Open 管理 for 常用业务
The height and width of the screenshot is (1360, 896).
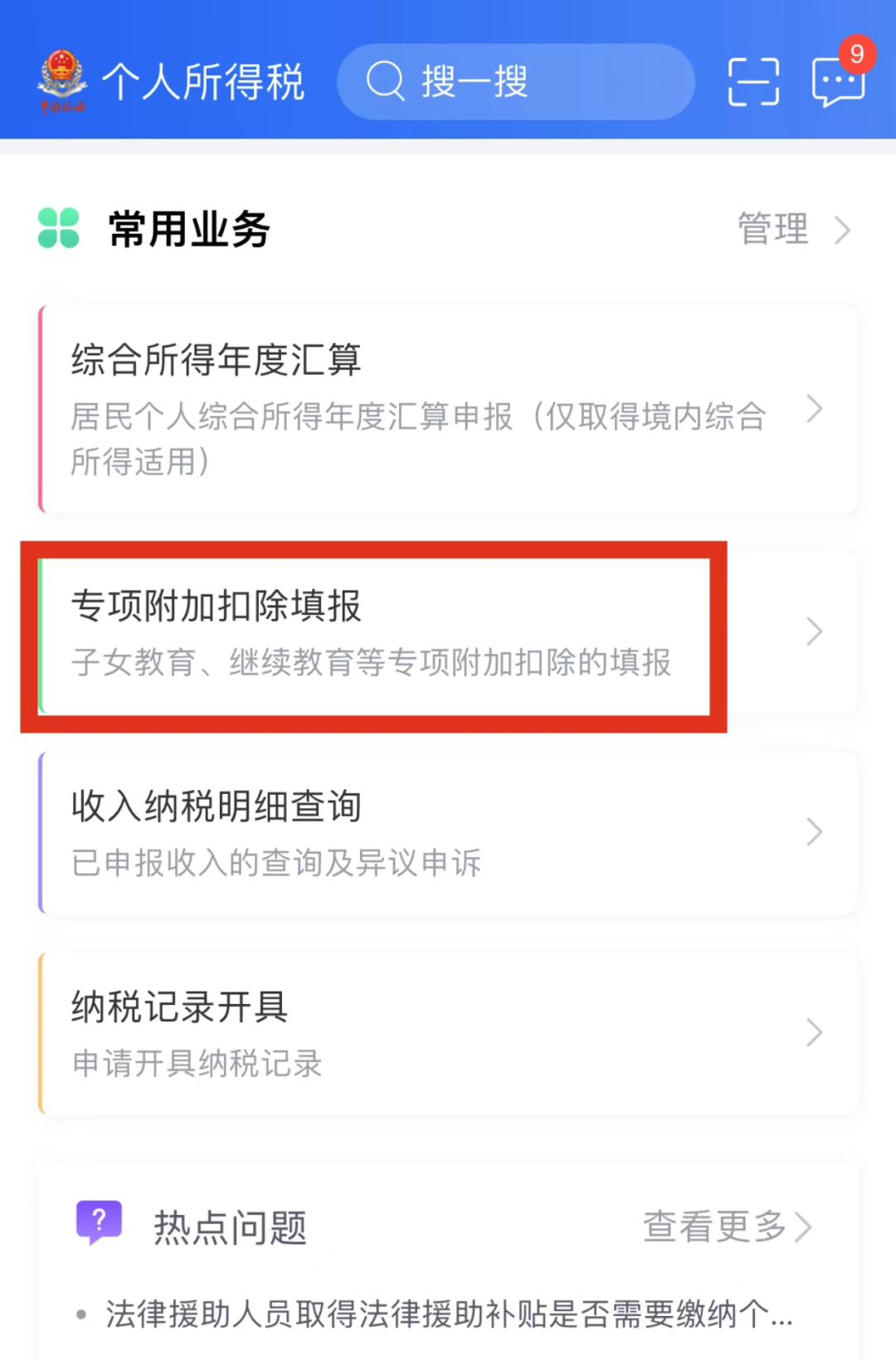[792, 229]
